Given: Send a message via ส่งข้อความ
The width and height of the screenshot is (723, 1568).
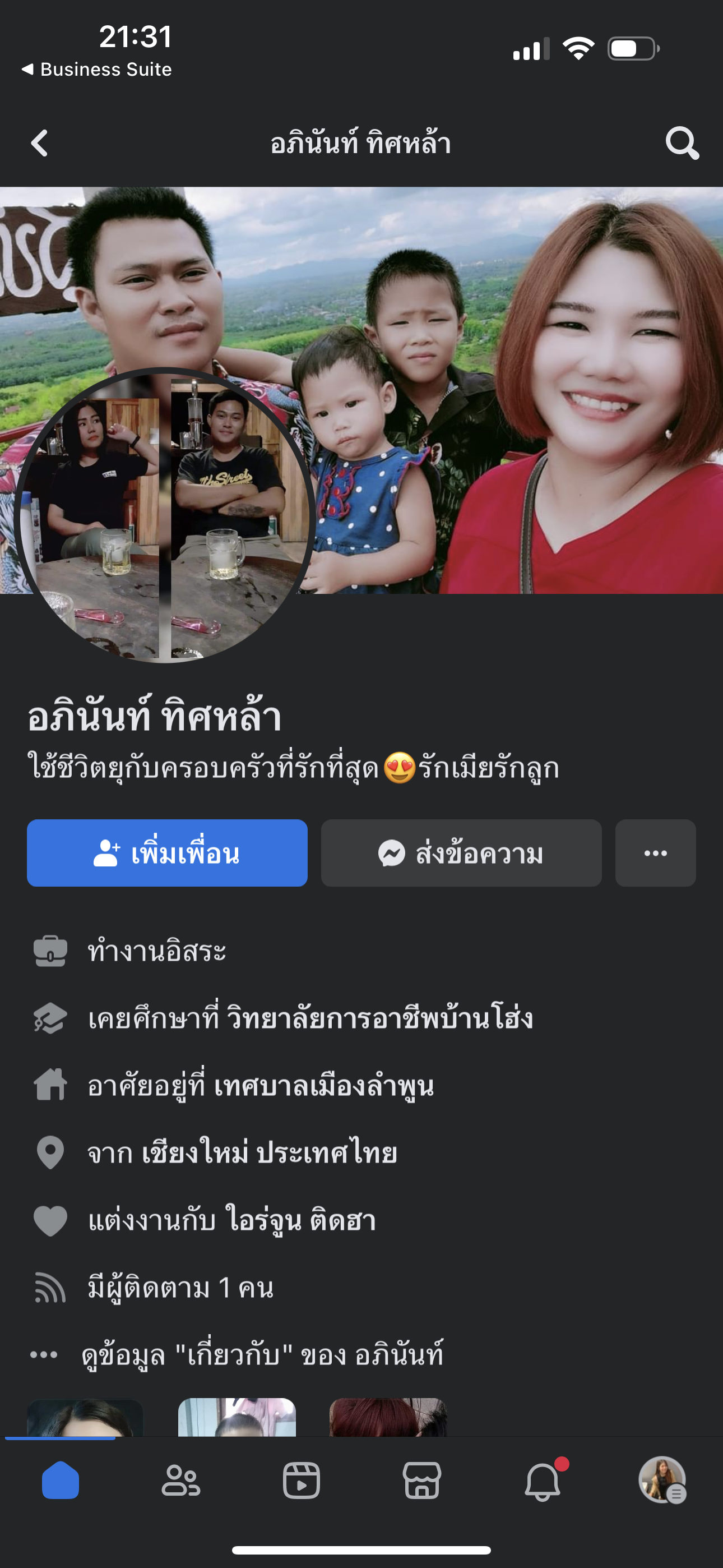Looking at the screenshot, I should tap(461, 853).
